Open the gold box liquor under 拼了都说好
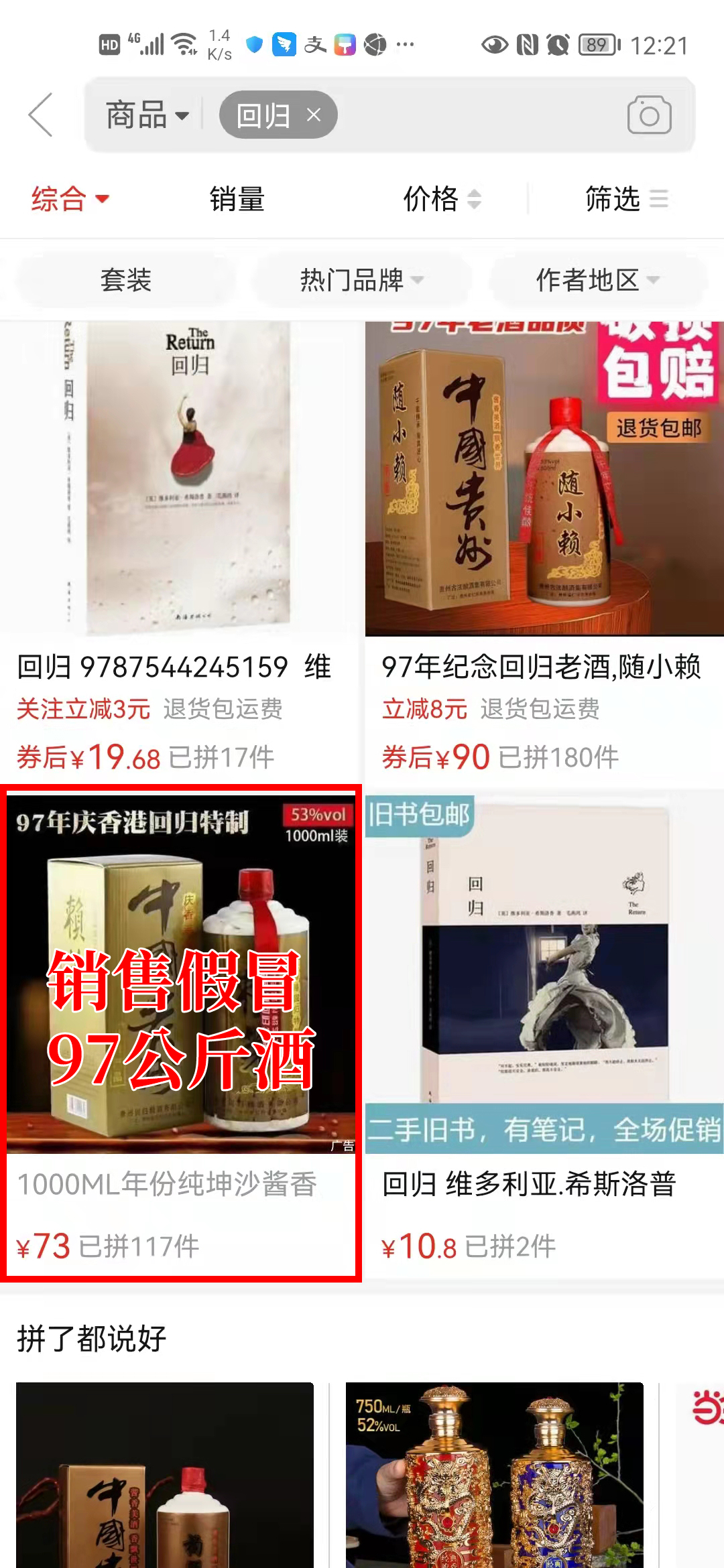 pos(165,1474)
